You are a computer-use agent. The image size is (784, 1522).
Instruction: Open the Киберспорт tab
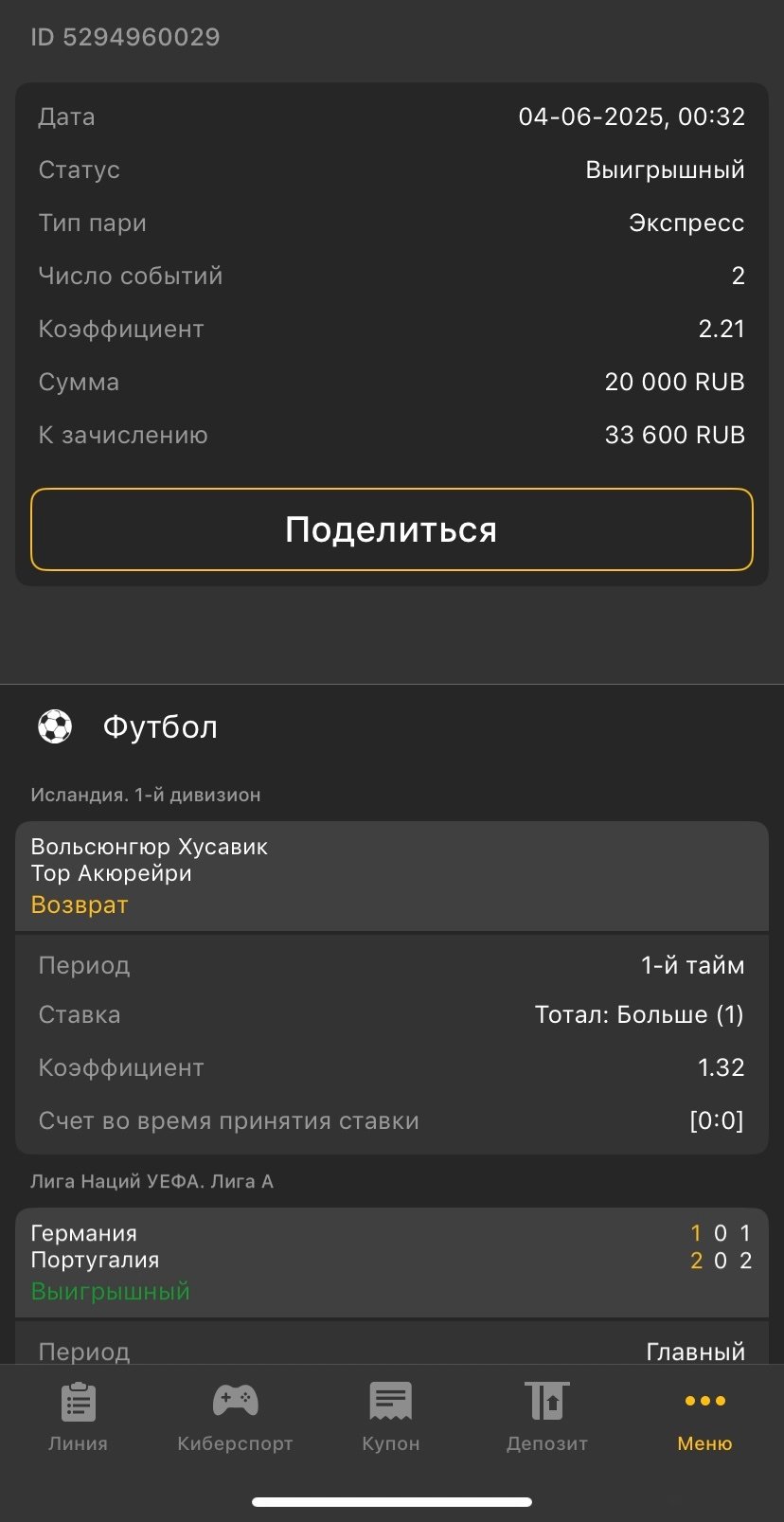[x=235, y=1416]
